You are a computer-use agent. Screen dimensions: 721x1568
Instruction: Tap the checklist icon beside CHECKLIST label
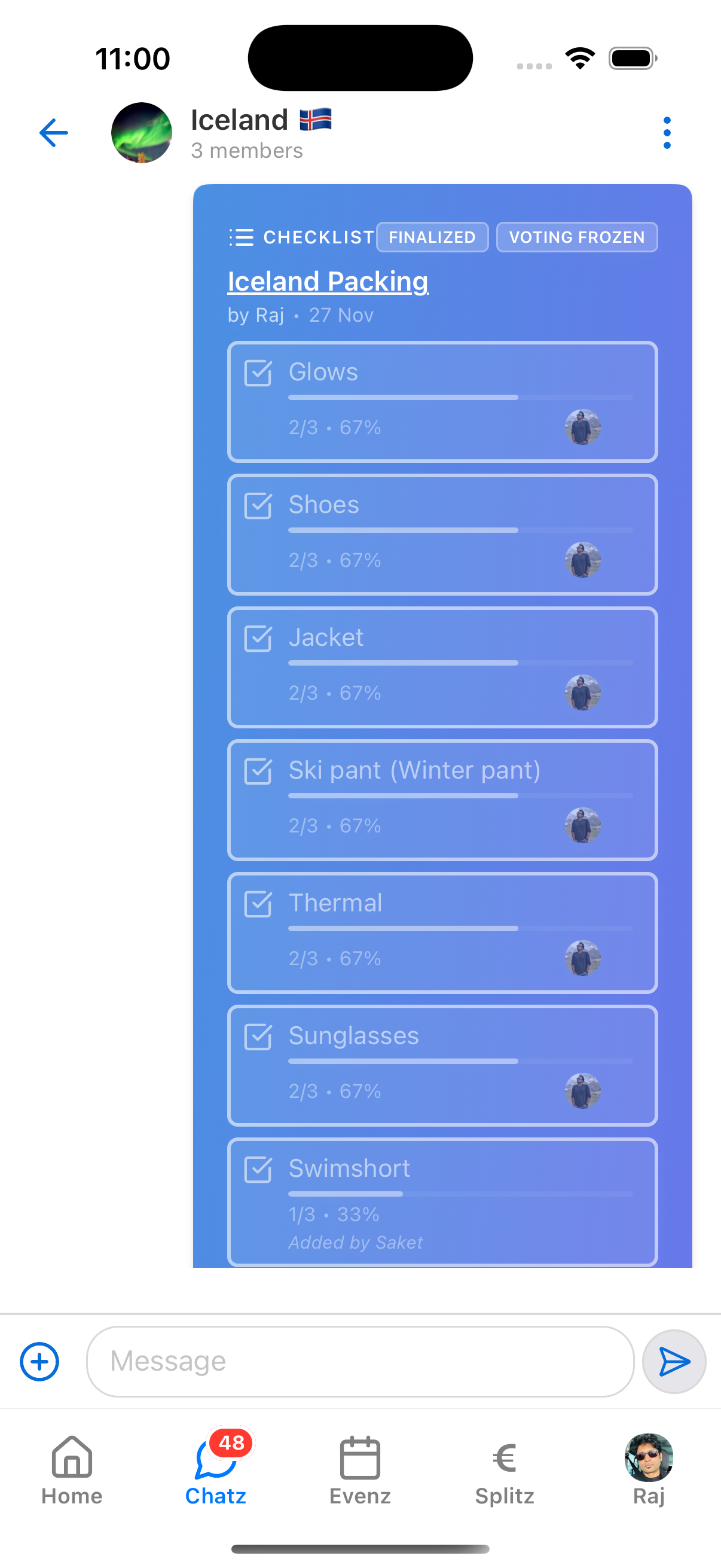pyautogui.click(x=242, y=237)
